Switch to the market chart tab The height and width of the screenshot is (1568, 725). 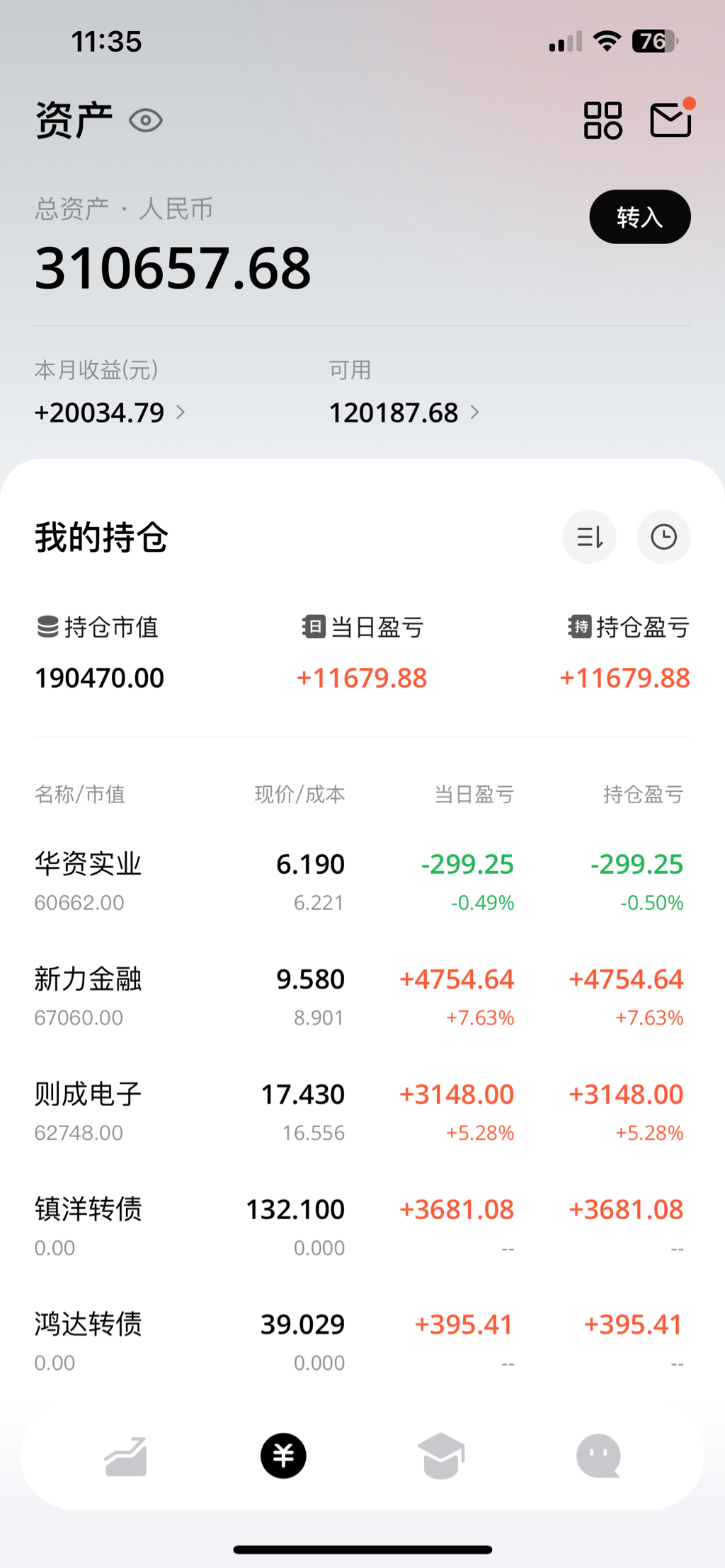[x=126, y=1456]
